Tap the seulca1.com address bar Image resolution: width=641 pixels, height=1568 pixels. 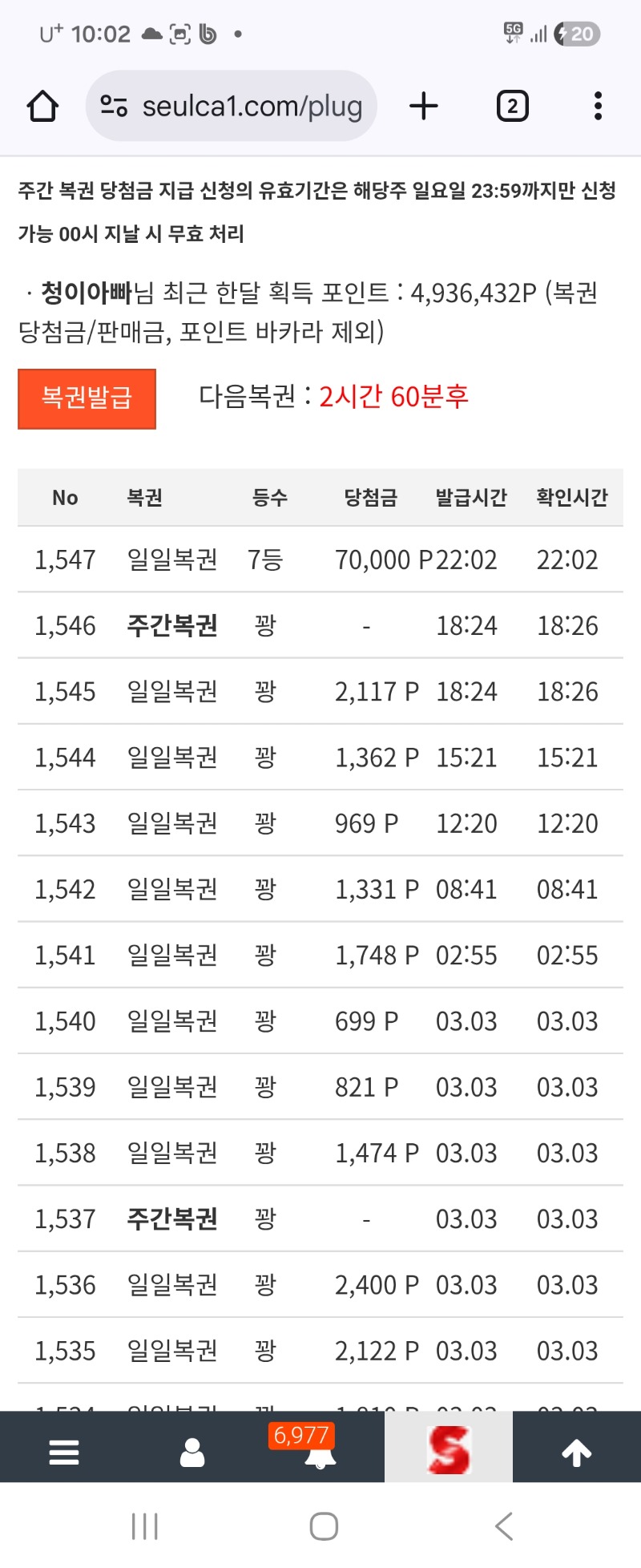(232, 106)
